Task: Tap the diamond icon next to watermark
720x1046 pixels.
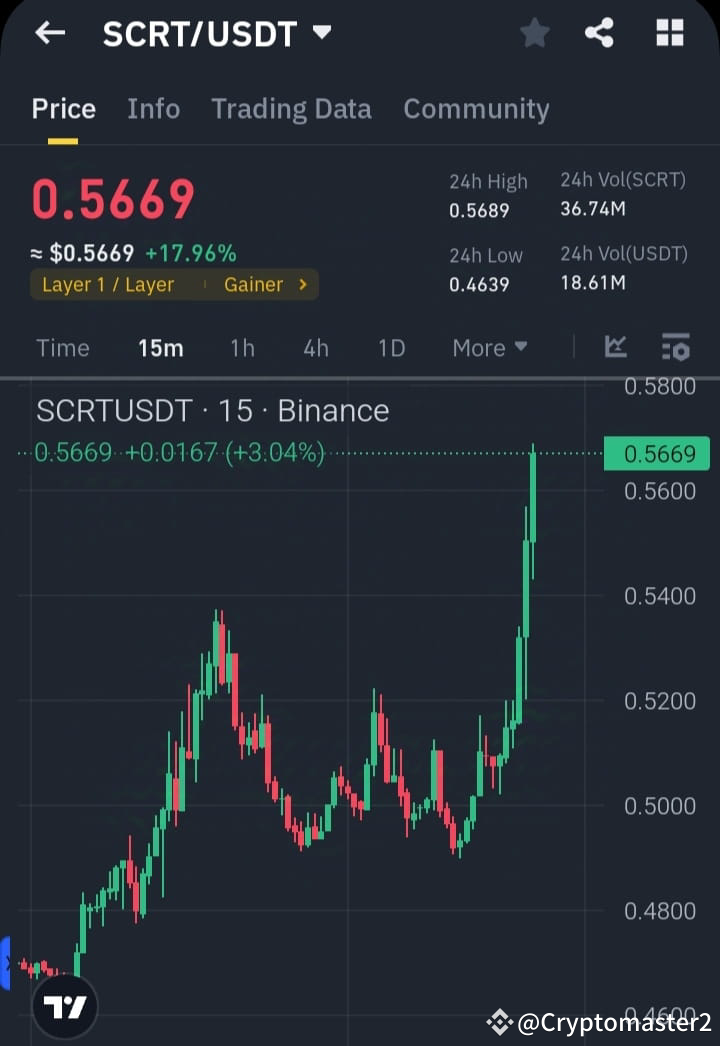Action: point(497,1021)
